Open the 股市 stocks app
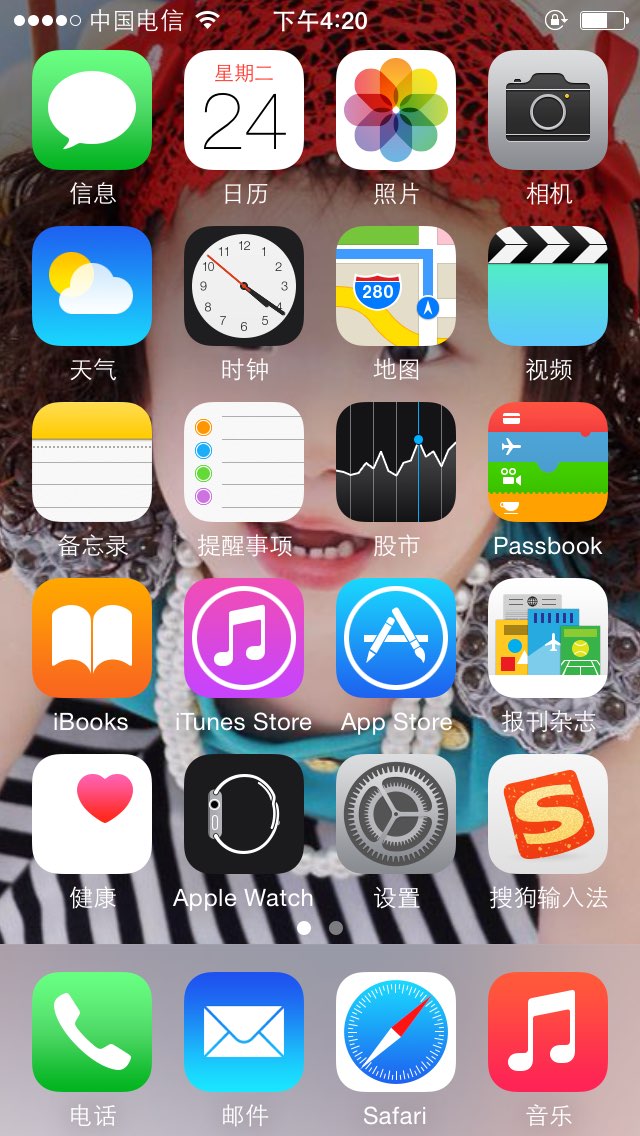This screenshot has height=1136, width=640. 396,462
